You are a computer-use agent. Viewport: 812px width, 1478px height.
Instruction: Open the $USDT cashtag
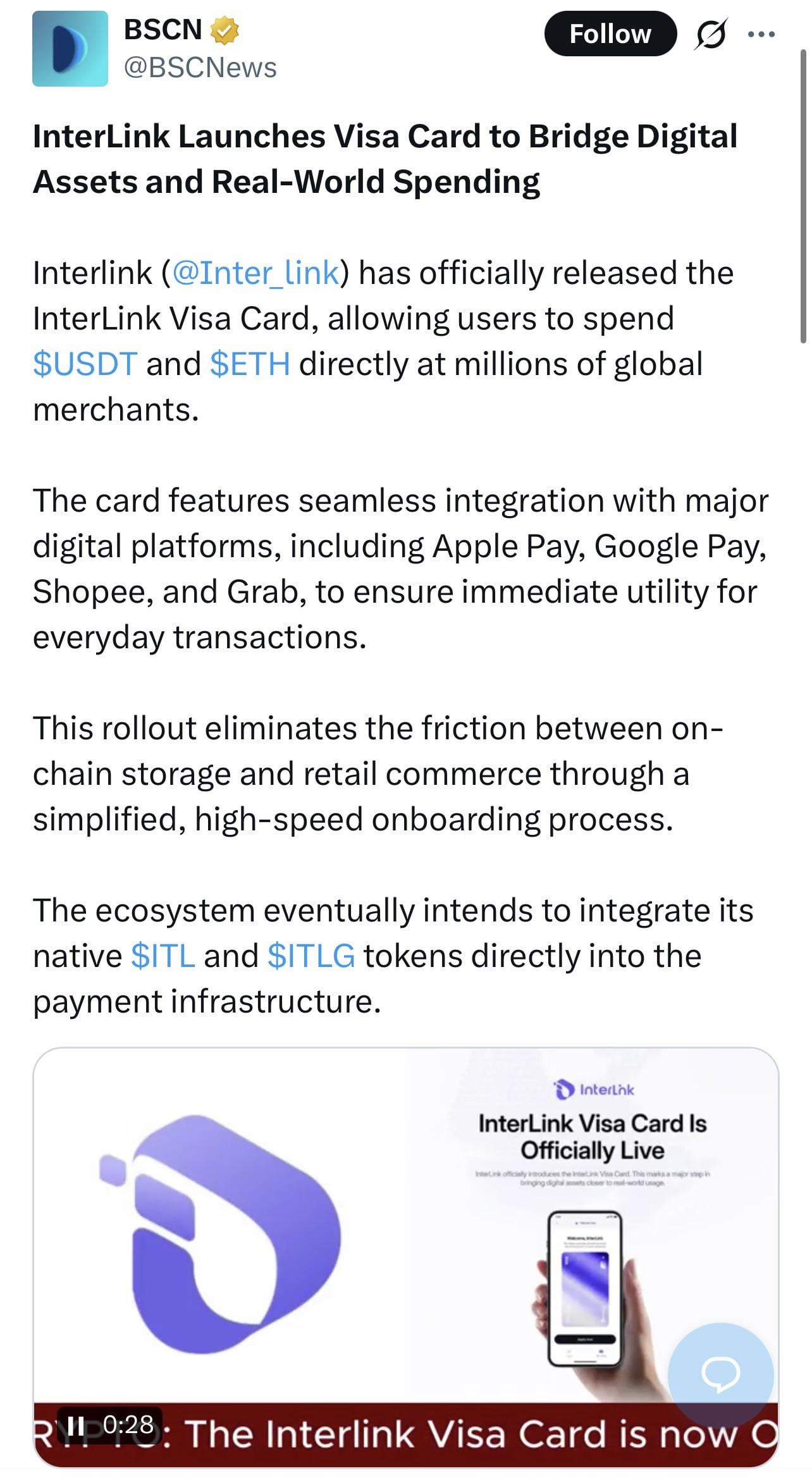85,364
